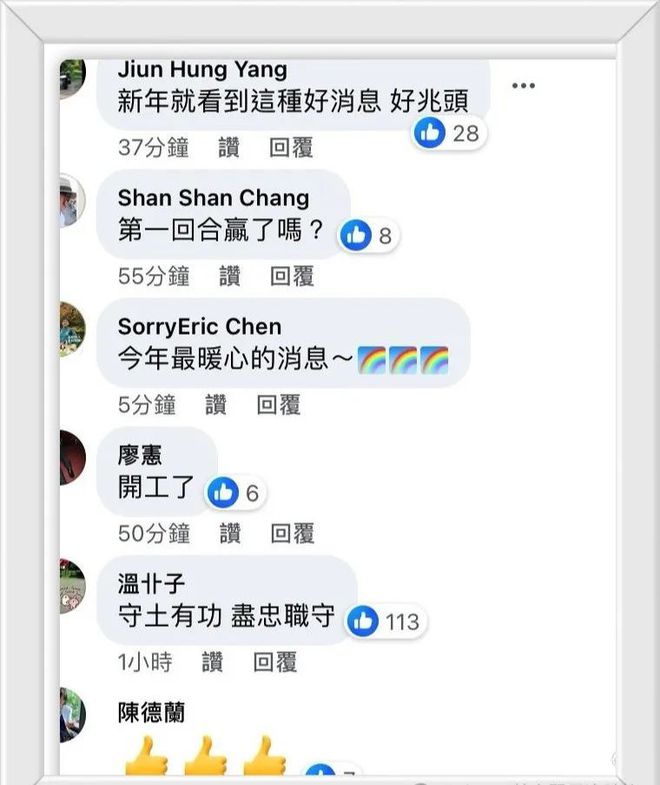660x785 pixels.
Task: Reply to SorryEric Chen's comment
Action: tap(278, 405)
